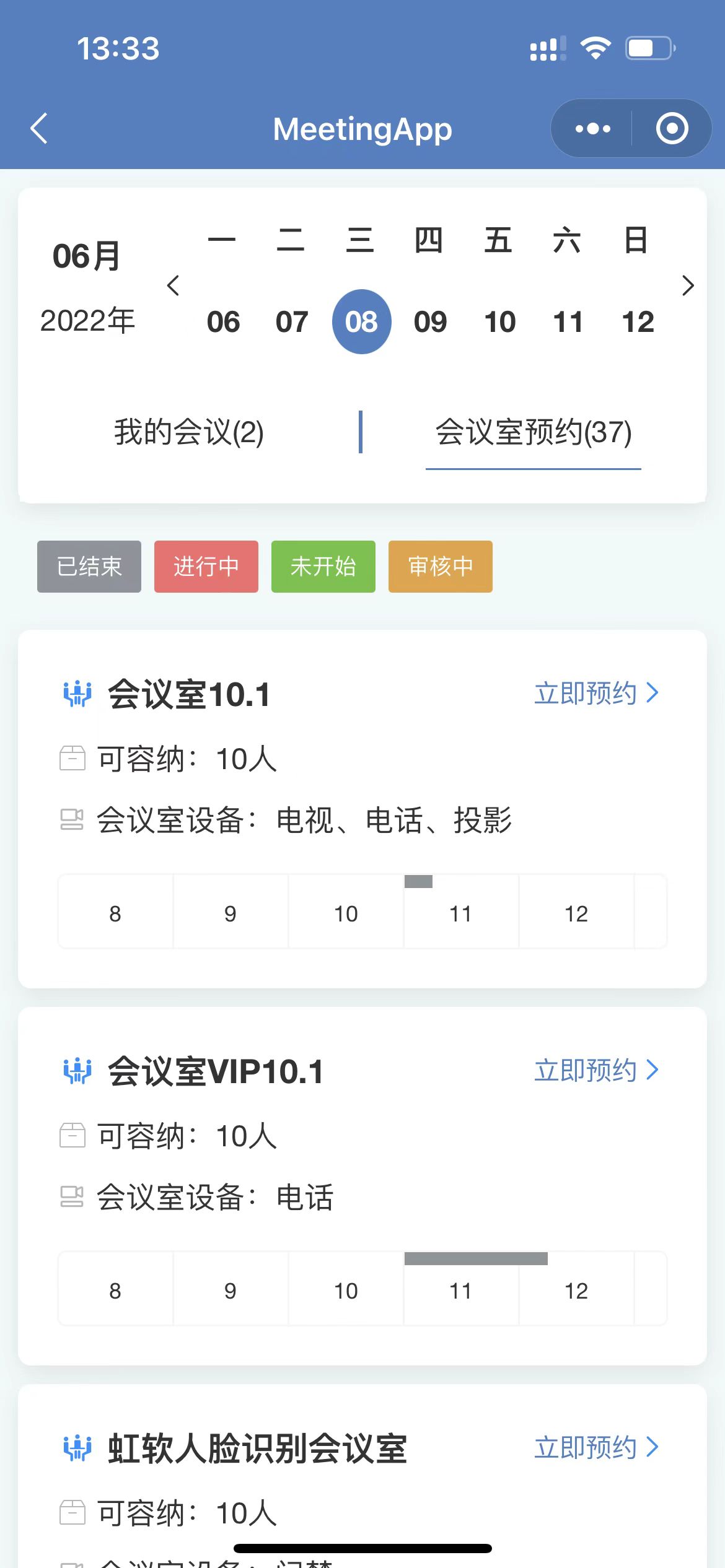Screen dimensions: 725x1568
Task: Go back using the header arrow
Action: pyautogui.click(x=39, y=129)
